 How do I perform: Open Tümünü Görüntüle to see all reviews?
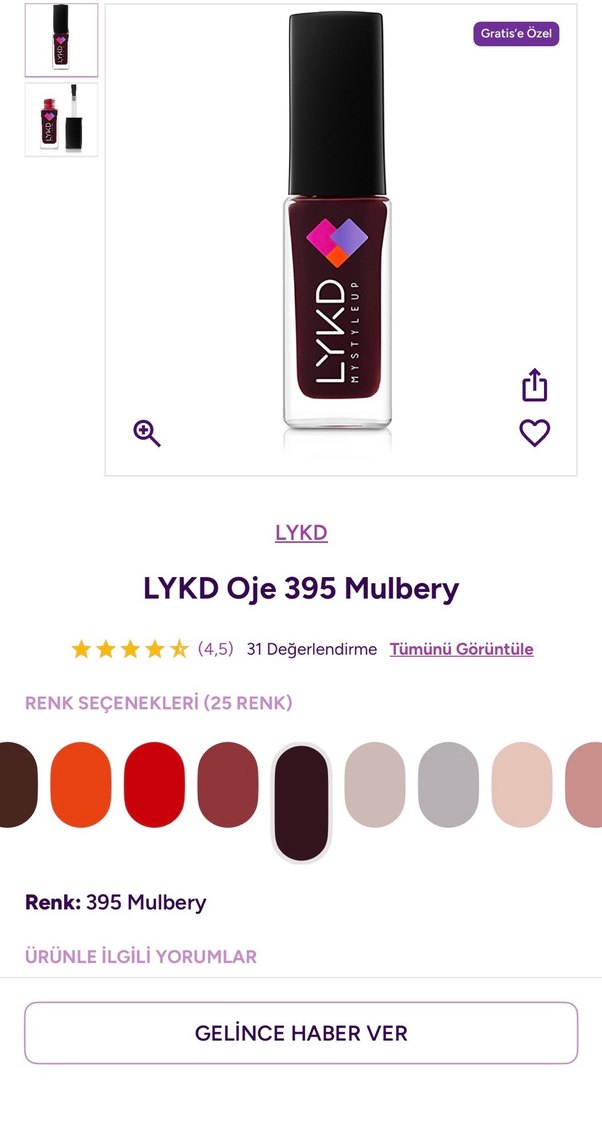(x=461, y=649)
